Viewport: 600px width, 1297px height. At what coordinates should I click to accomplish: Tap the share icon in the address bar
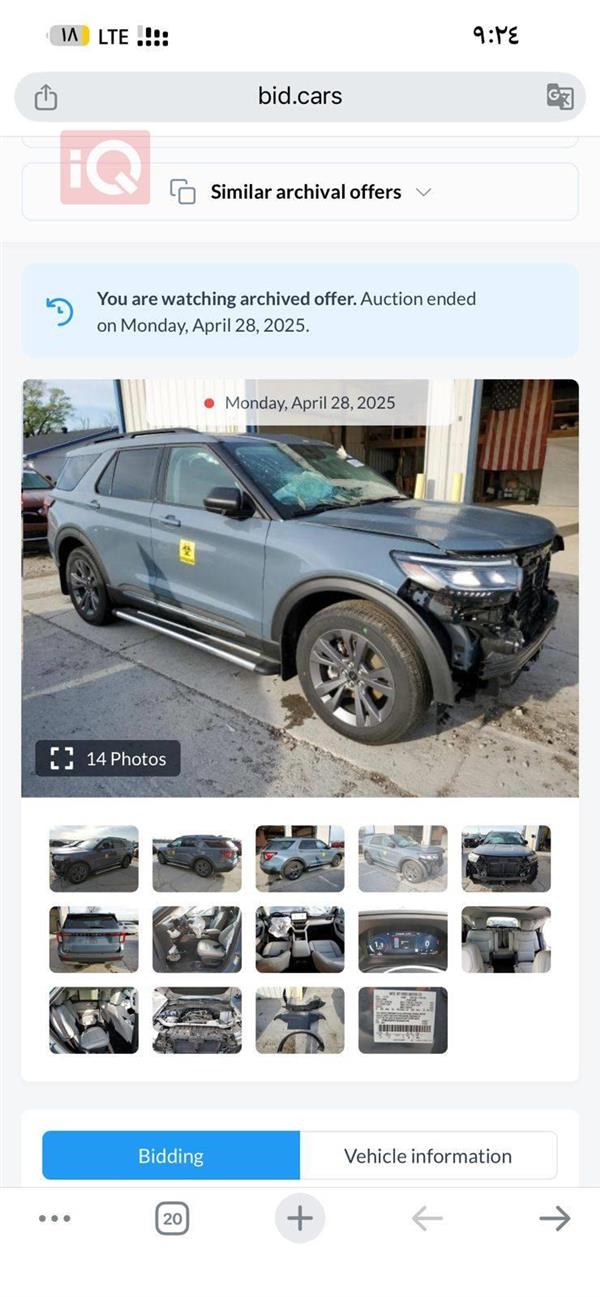(x=46, y=97)
